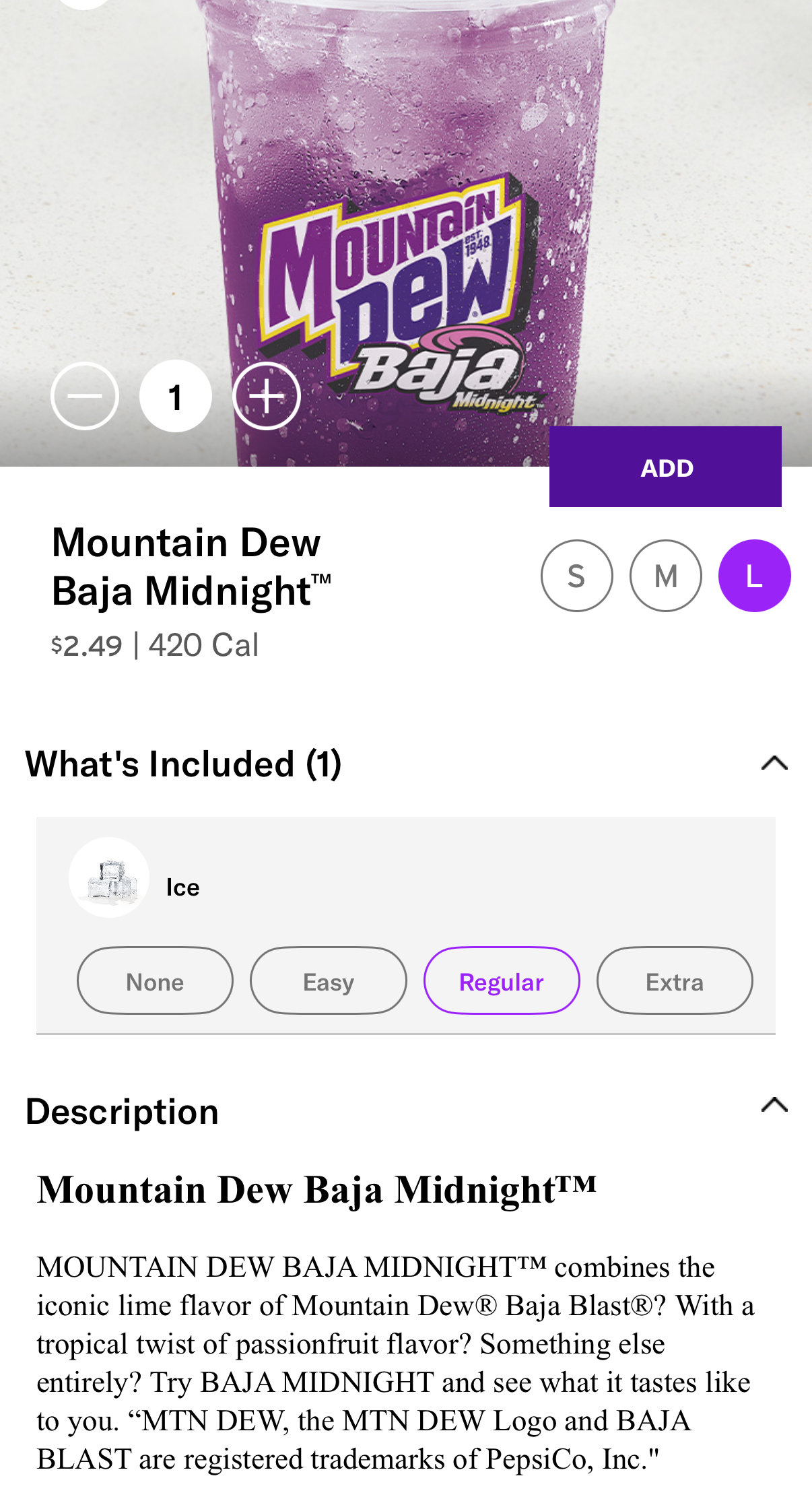812x1501 pixels.
Task: Collapse the Description section
Action: 774,1105
